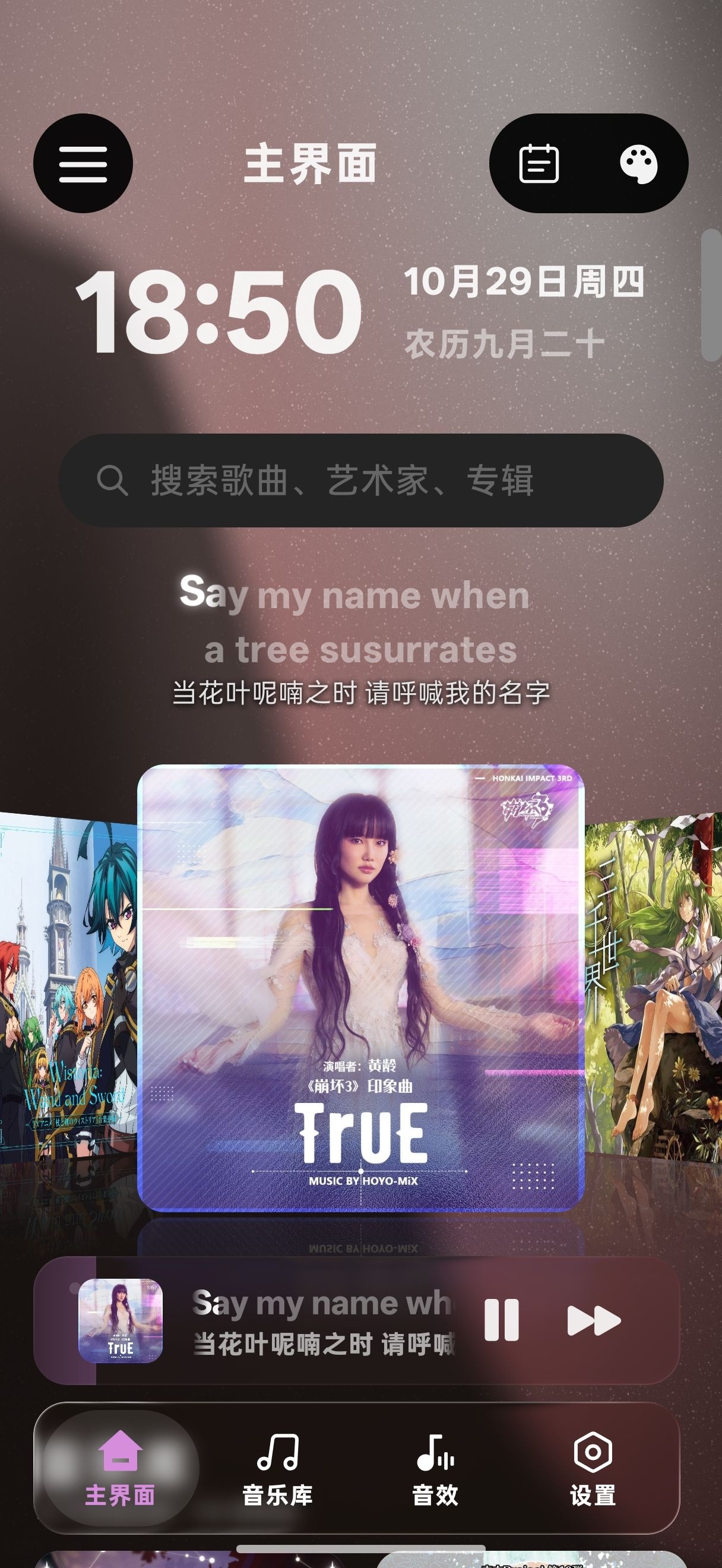Switch to the 主界面 tab
The height and width of the screenshot is (1568, 722).
pyautogui.click(x=121, y=1468)
